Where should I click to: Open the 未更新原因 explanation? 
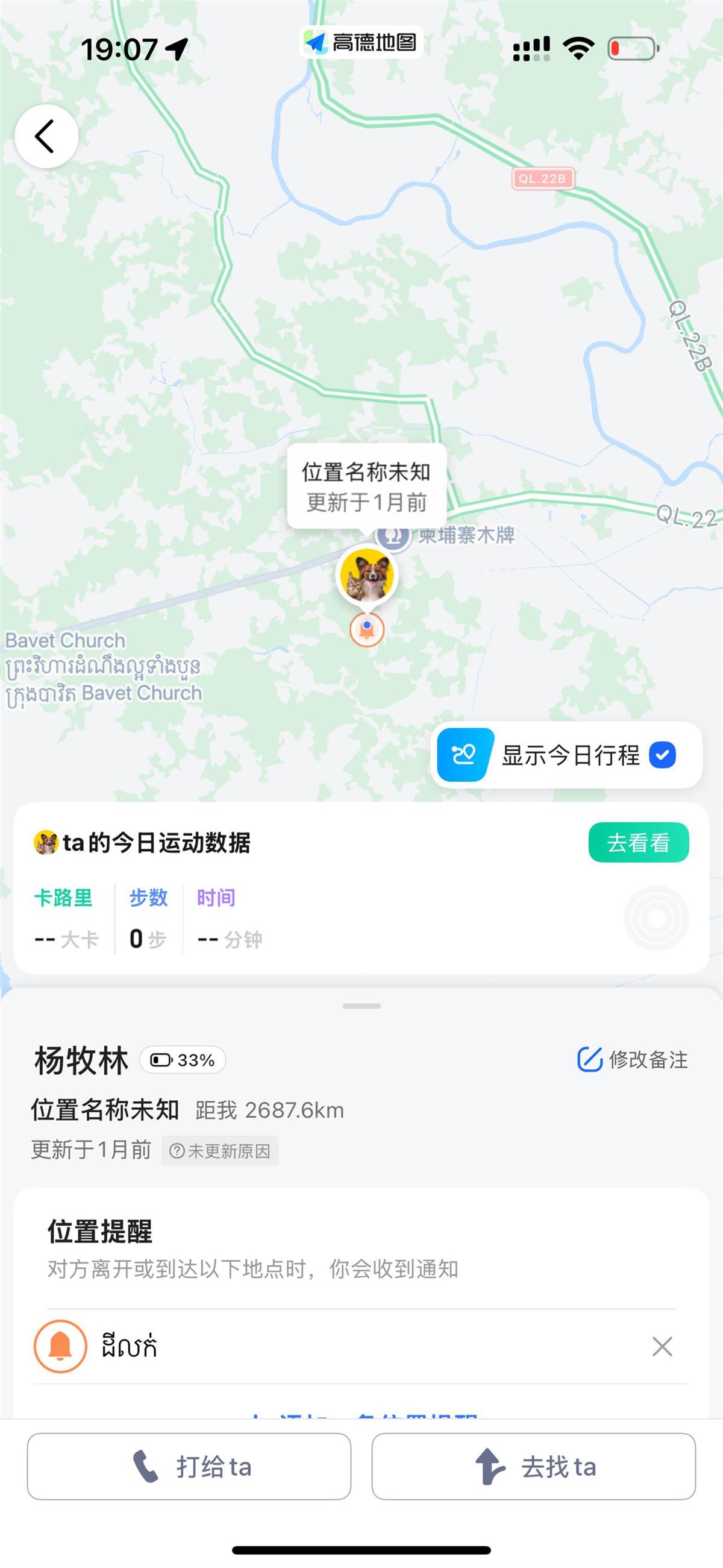220,1150
